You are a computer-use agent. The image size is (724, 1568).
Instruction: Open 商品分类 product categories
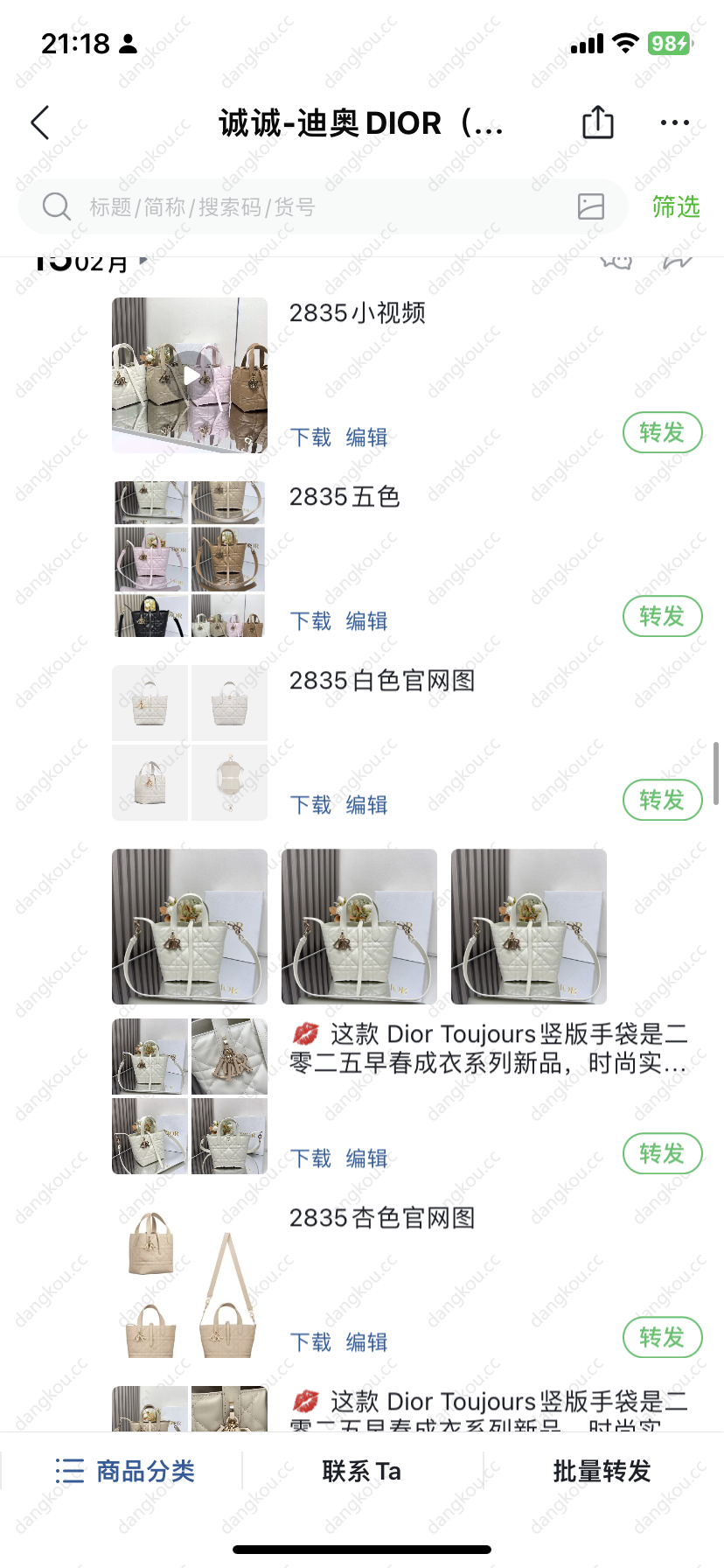click(124, 1471)
